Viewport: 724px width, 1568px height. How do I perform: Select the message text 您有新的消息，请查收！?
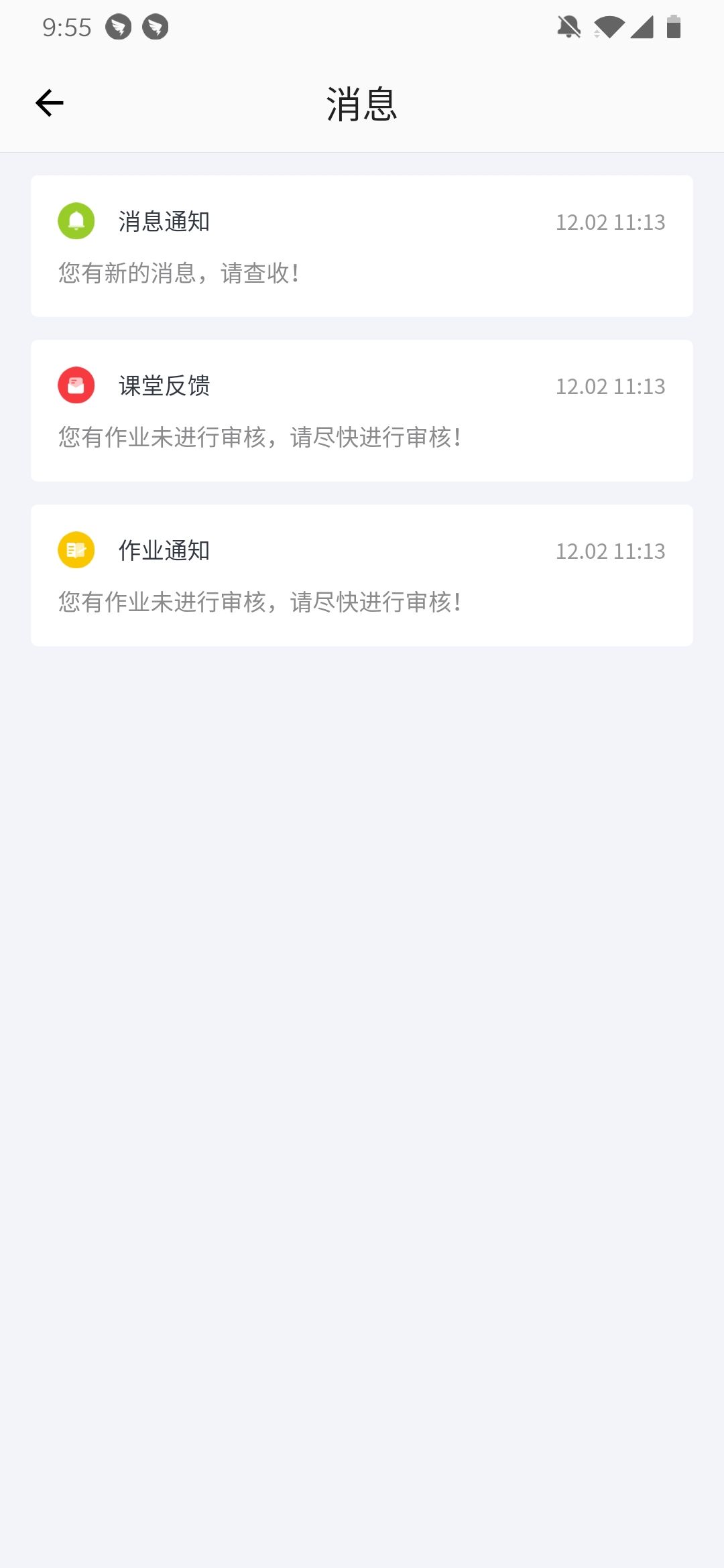tap(179, 272)
